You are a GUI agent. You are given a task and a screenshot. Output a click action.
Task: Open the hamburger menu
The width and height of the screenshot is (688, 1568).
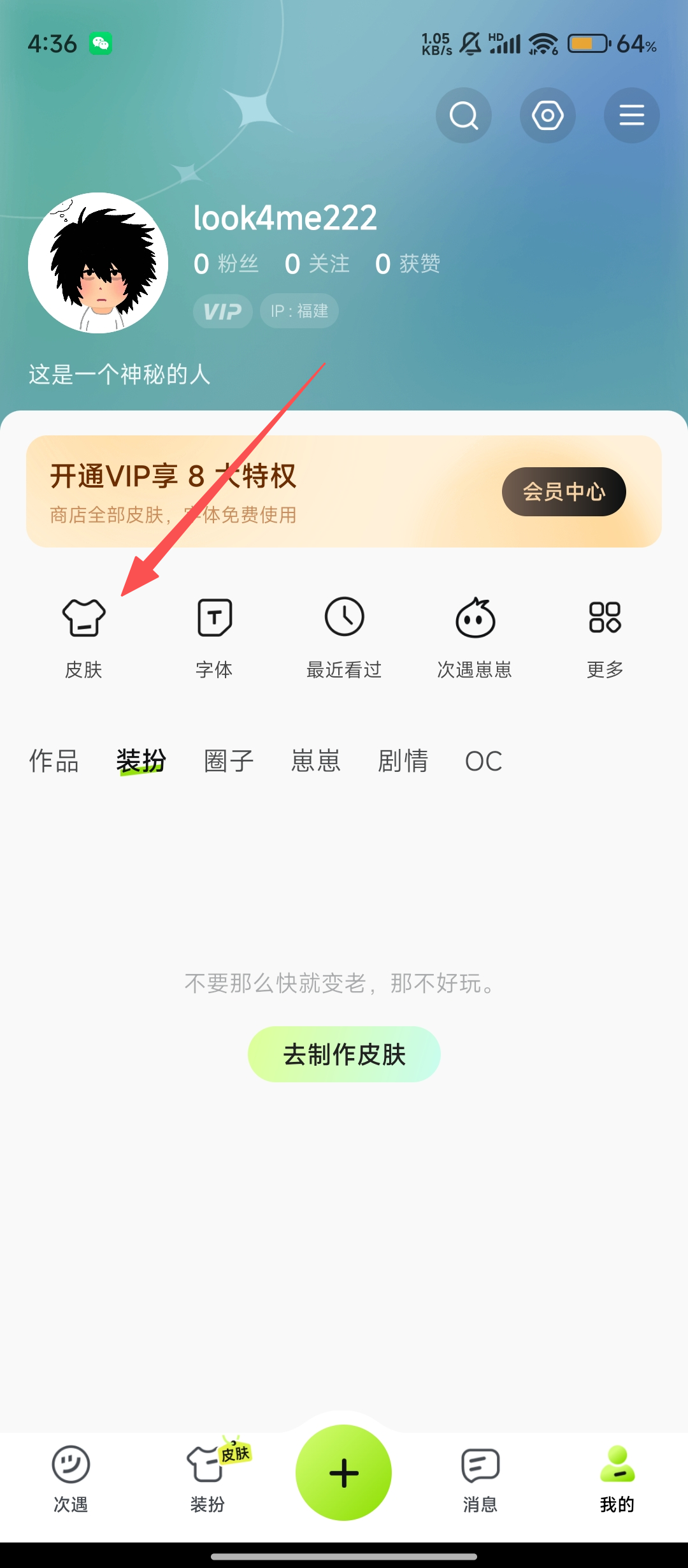tap(631, 115)
